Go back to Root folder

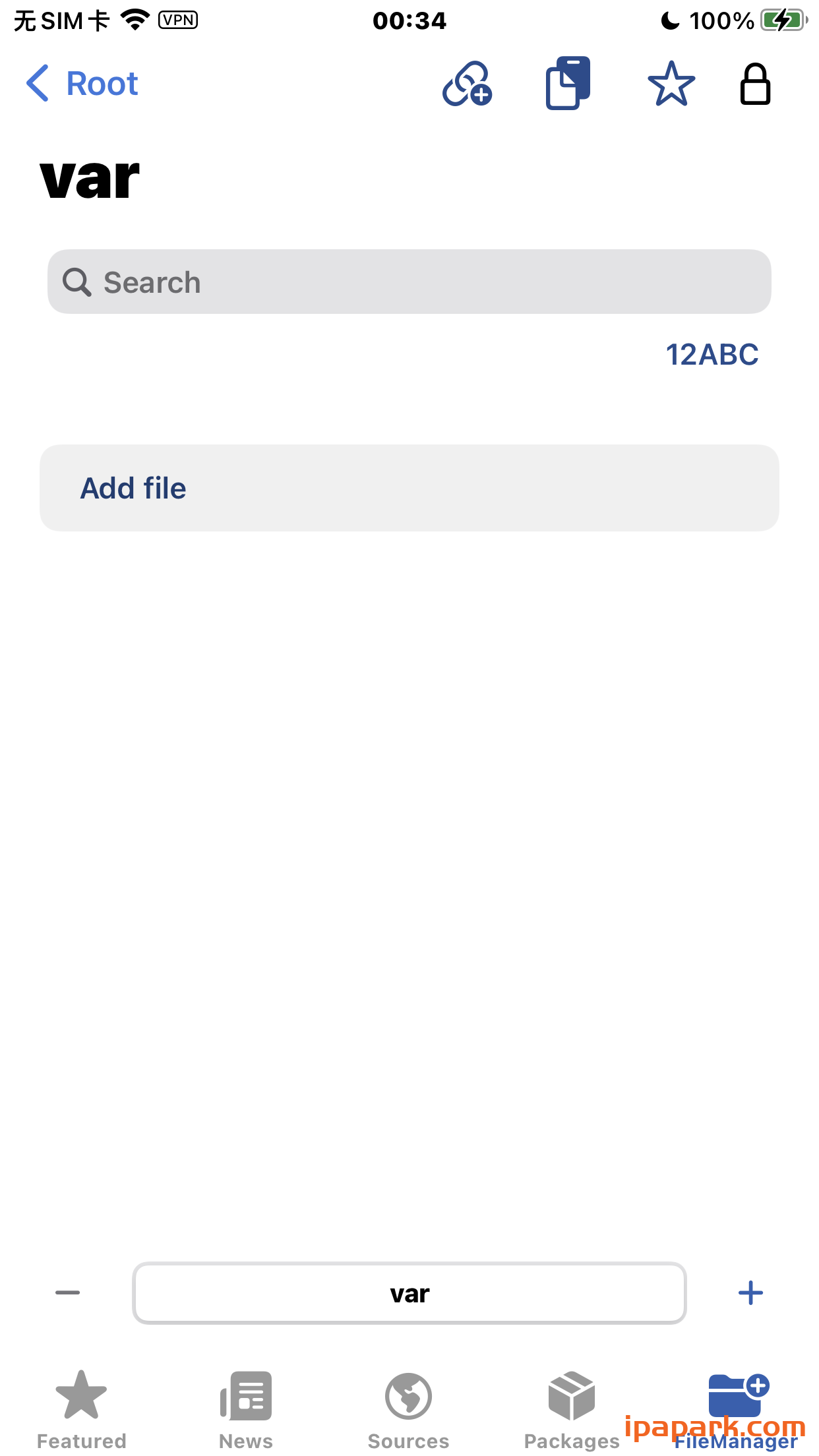82,84
